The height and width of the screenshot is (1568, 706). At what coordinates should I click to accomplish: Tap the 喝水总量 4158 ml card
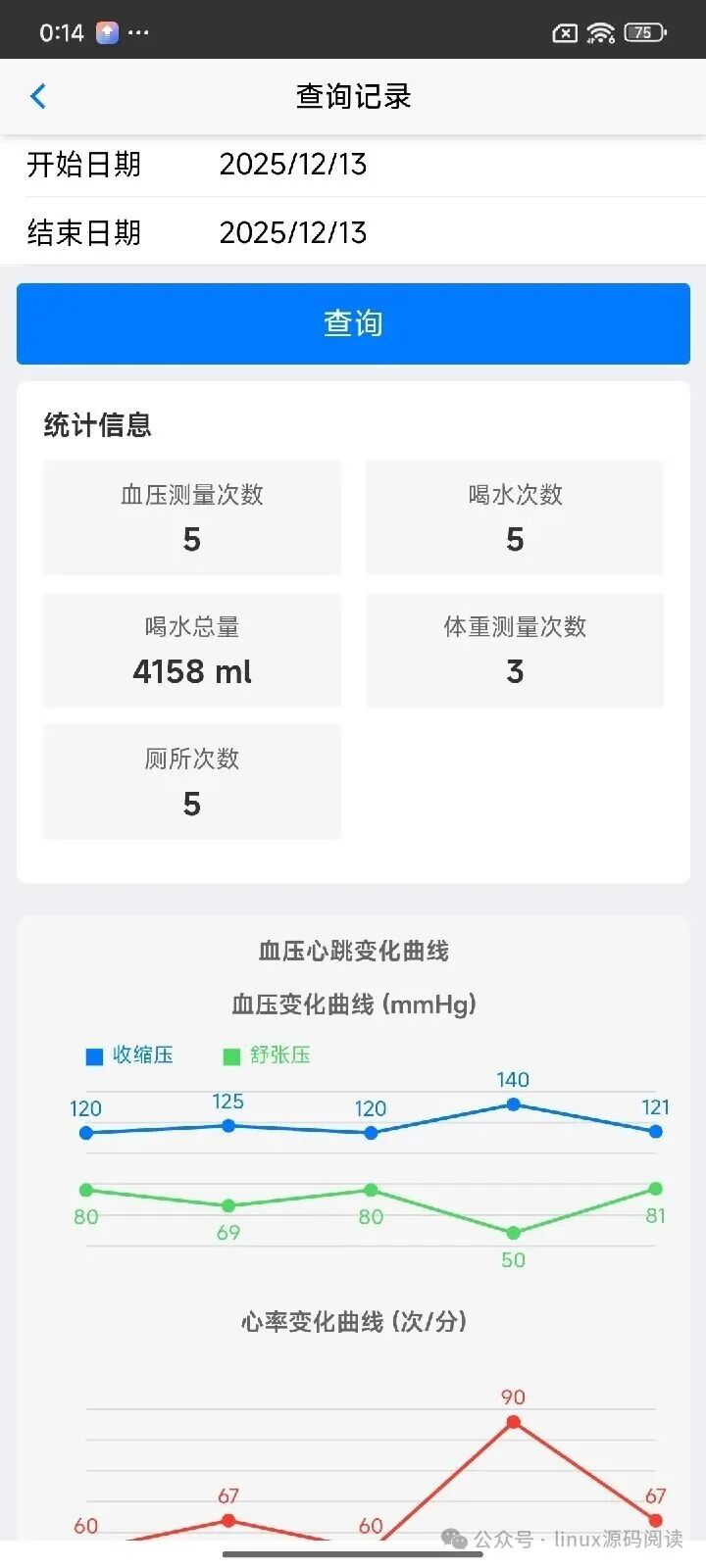pyautogui.click(x=191, y=650)
